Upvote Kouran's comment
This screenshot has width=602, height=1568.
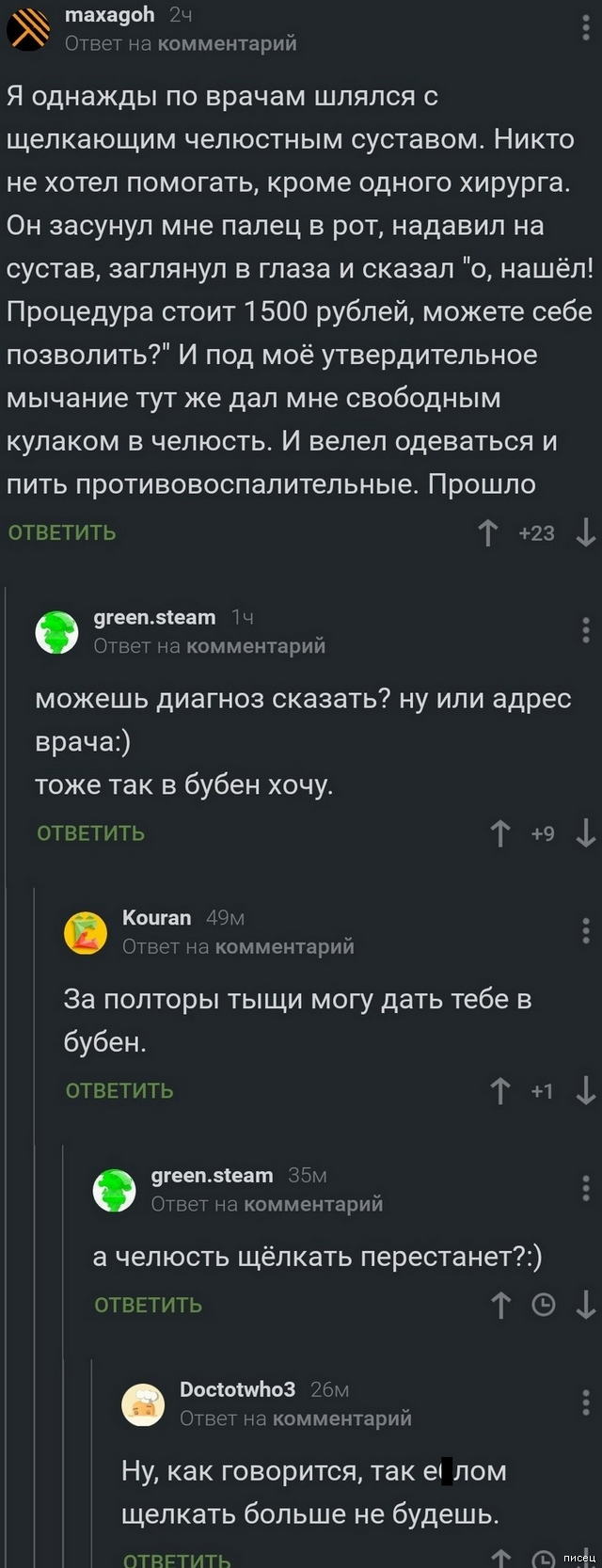point(500,1091)
